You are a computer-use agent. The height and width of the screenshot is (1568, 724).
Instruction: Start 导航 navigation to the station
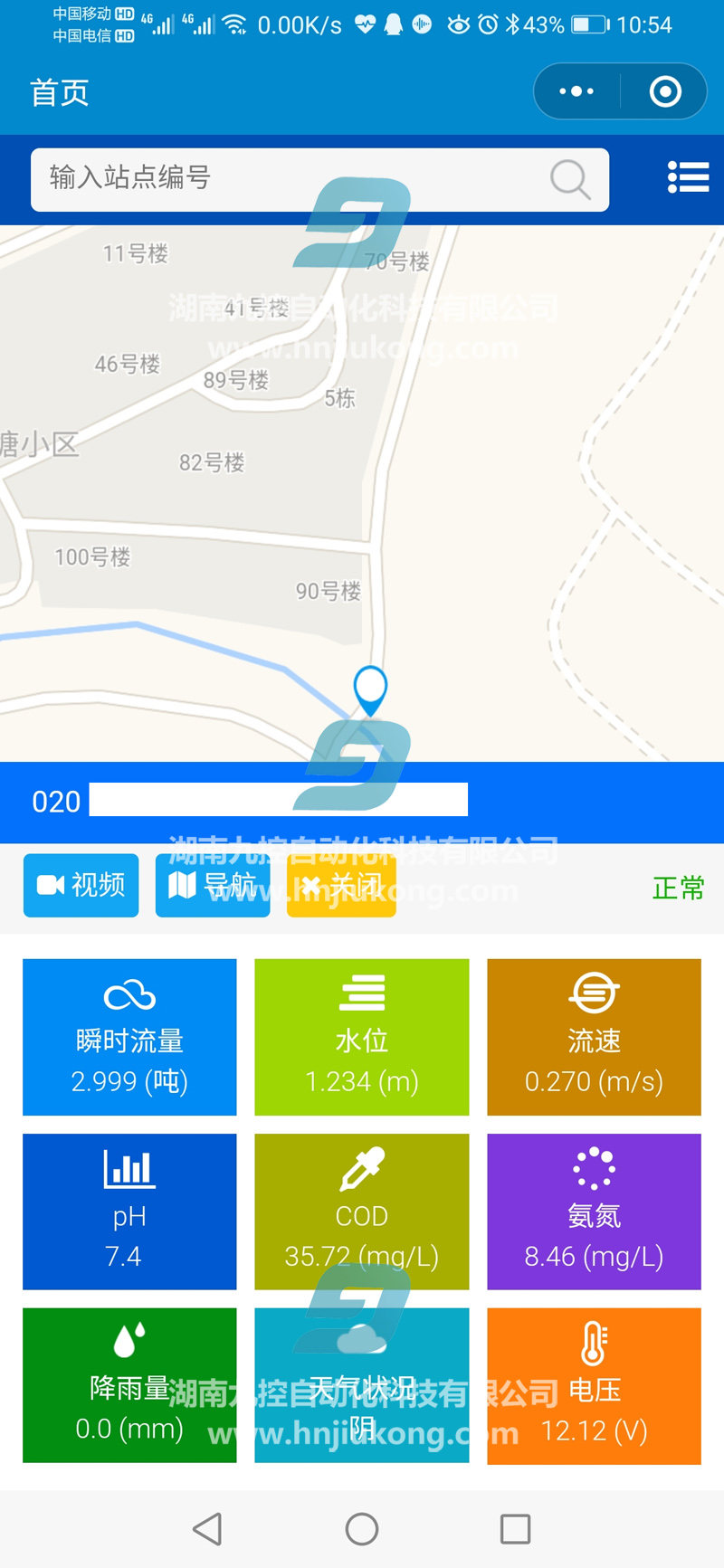click(213, 885)
